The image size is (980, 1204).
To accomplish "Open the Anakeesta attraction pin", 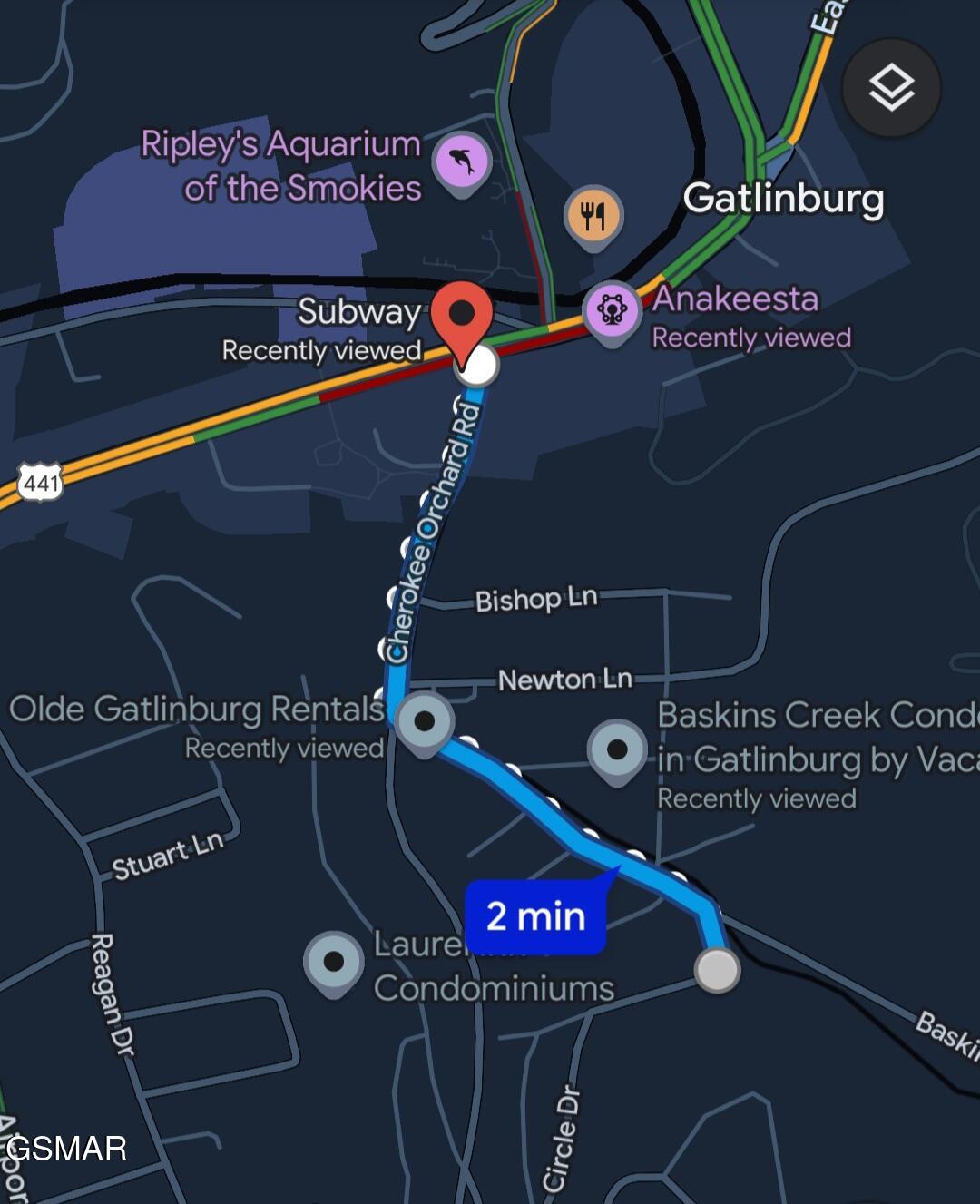I will [612, 310].
